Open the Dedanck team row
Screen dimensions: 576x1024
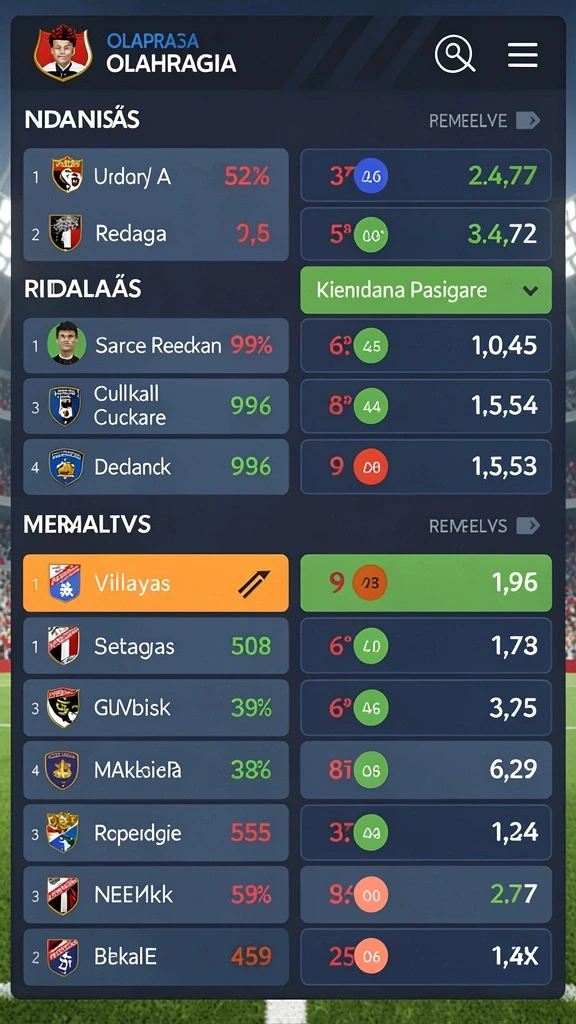pos(156,466)
